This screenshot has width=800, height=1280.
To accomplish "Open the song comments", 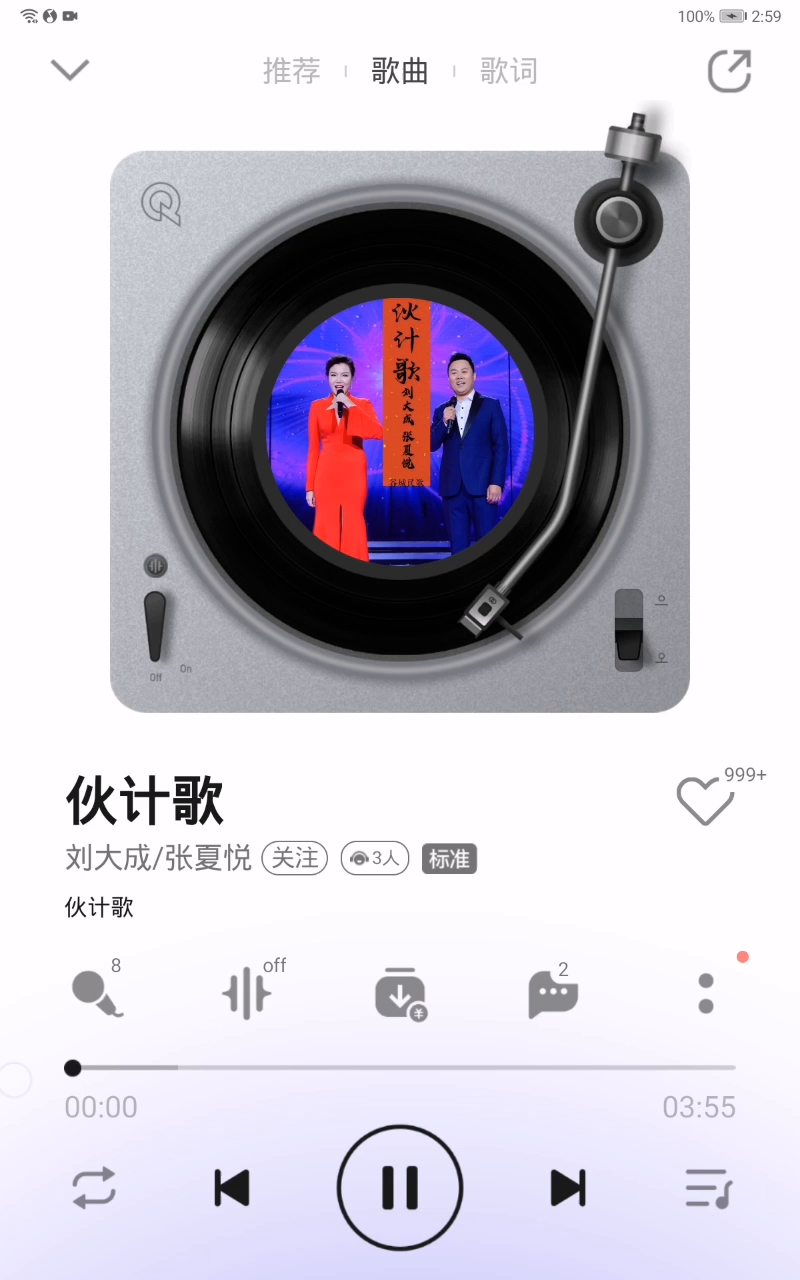I will tap(552, 993).
